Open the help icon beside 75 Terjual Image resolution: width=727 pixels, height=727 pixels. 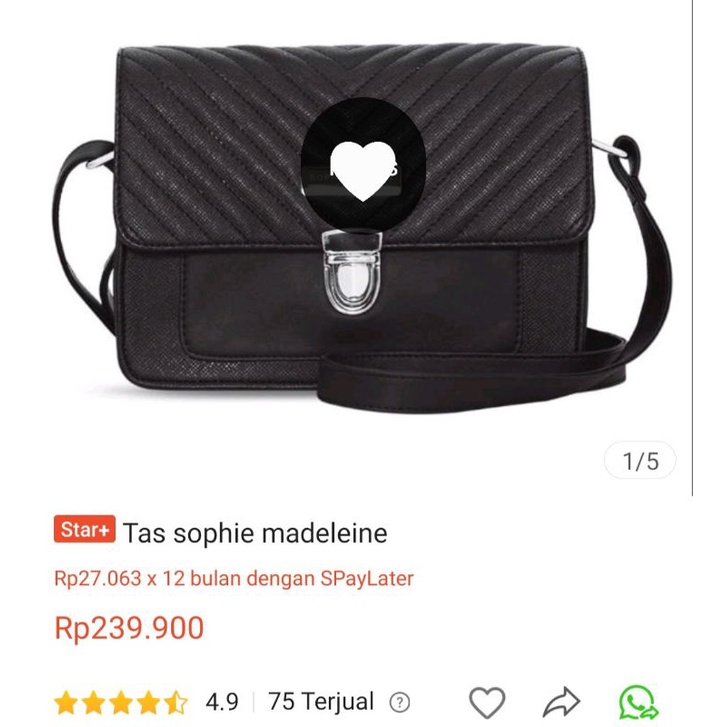pyautogui.click(x=399, y=702)
